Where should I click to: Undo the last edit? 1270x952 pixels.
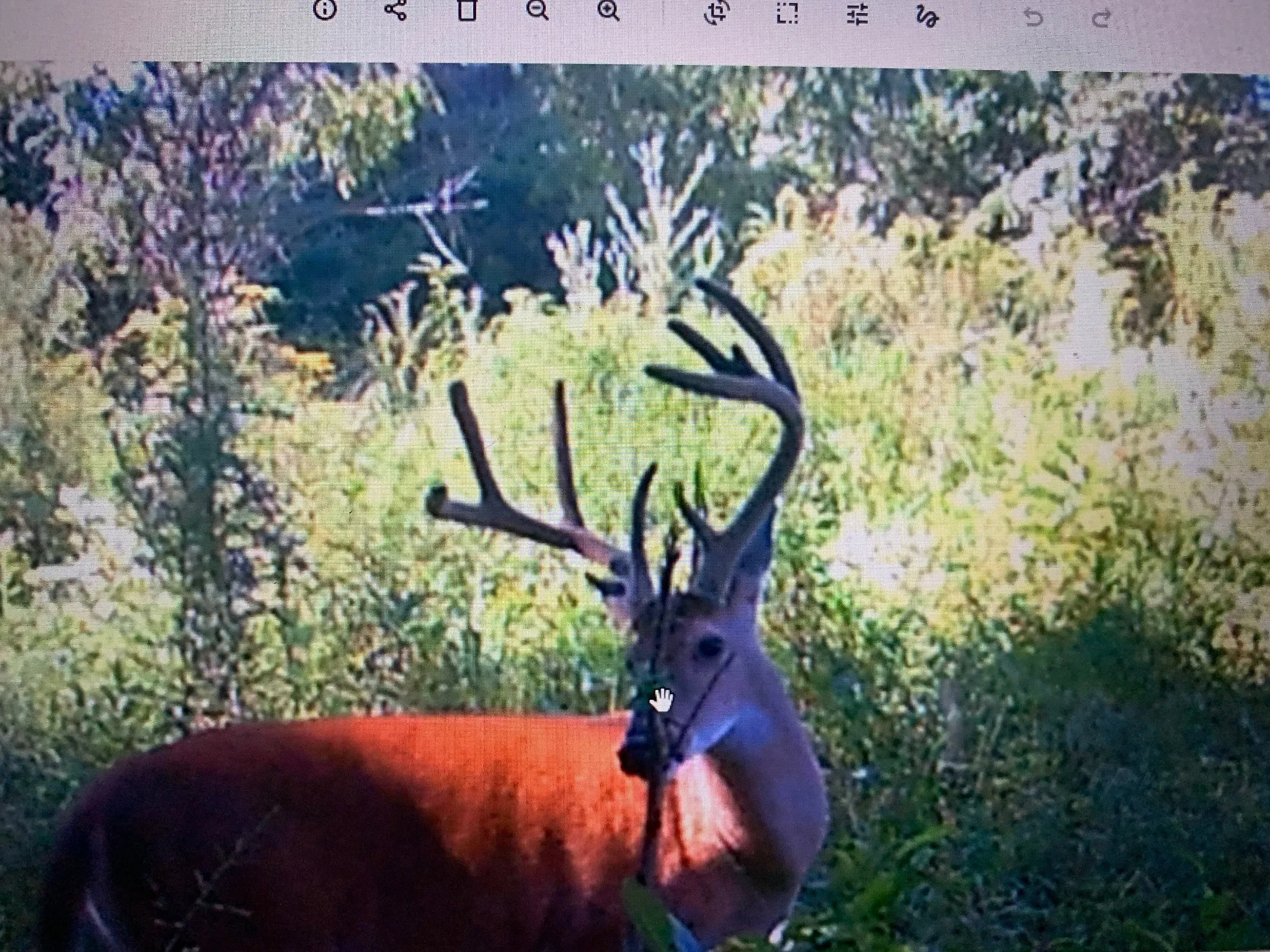(x=1033, y=19)
